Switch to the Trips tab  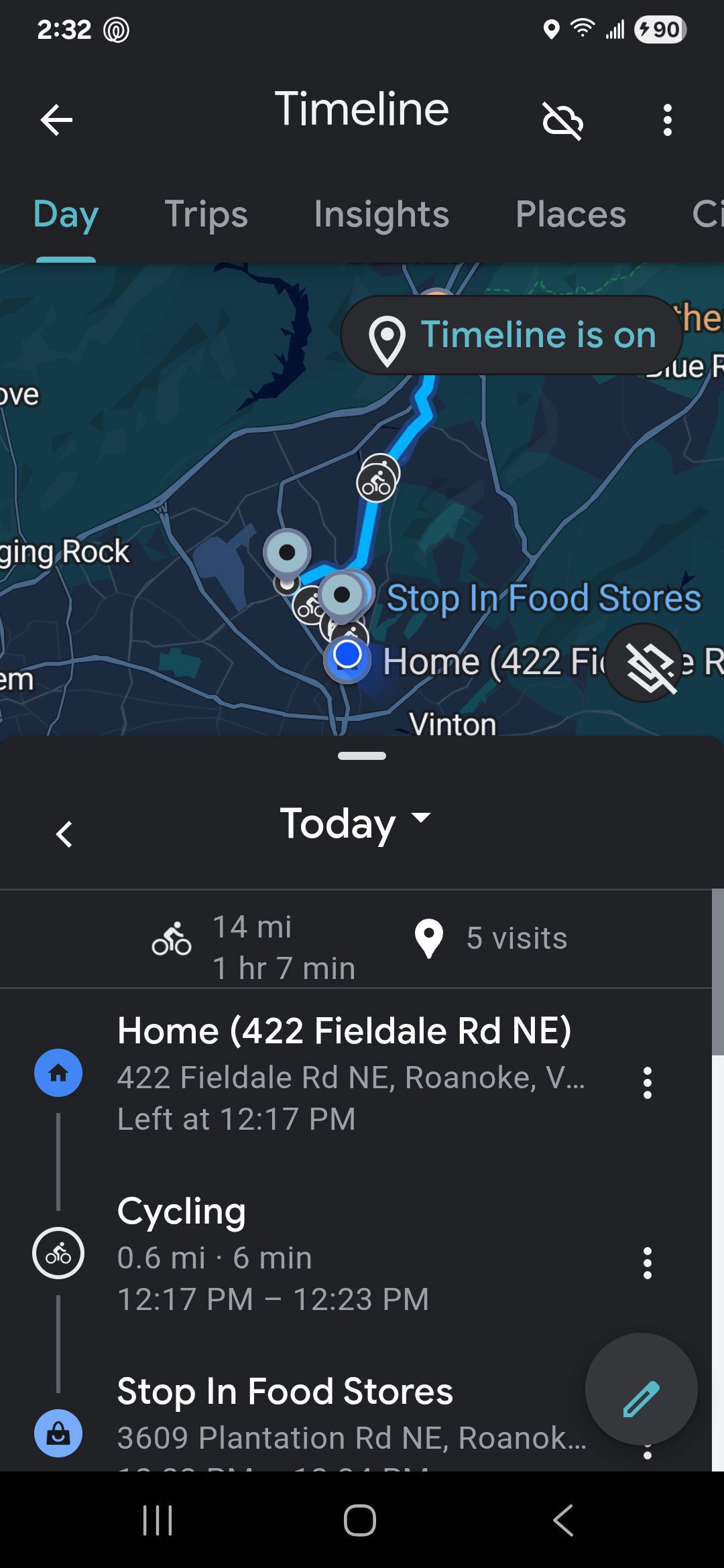tap(206, 214)
